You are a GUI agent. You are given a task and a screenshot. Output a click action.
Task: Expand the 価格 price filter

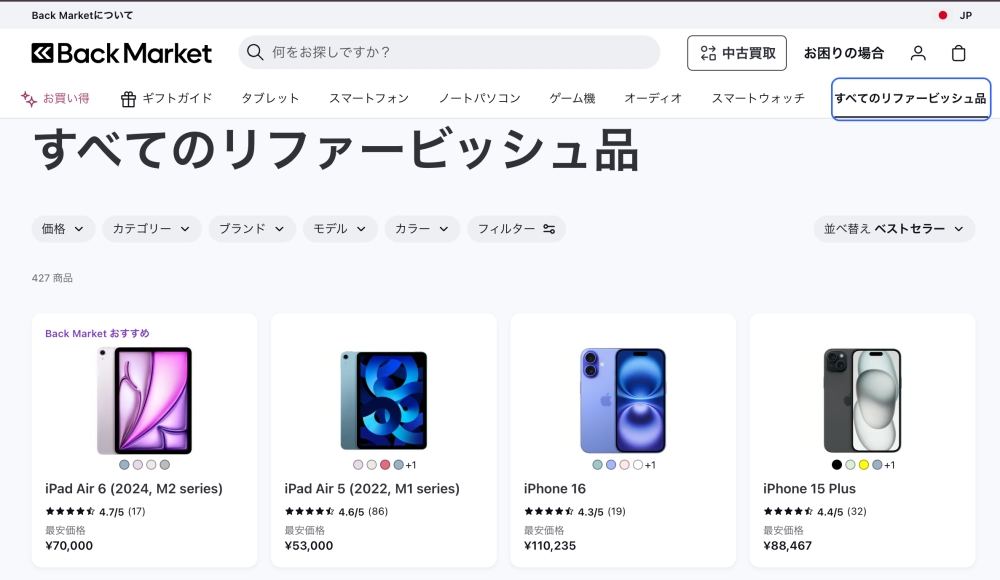[63, 229]
